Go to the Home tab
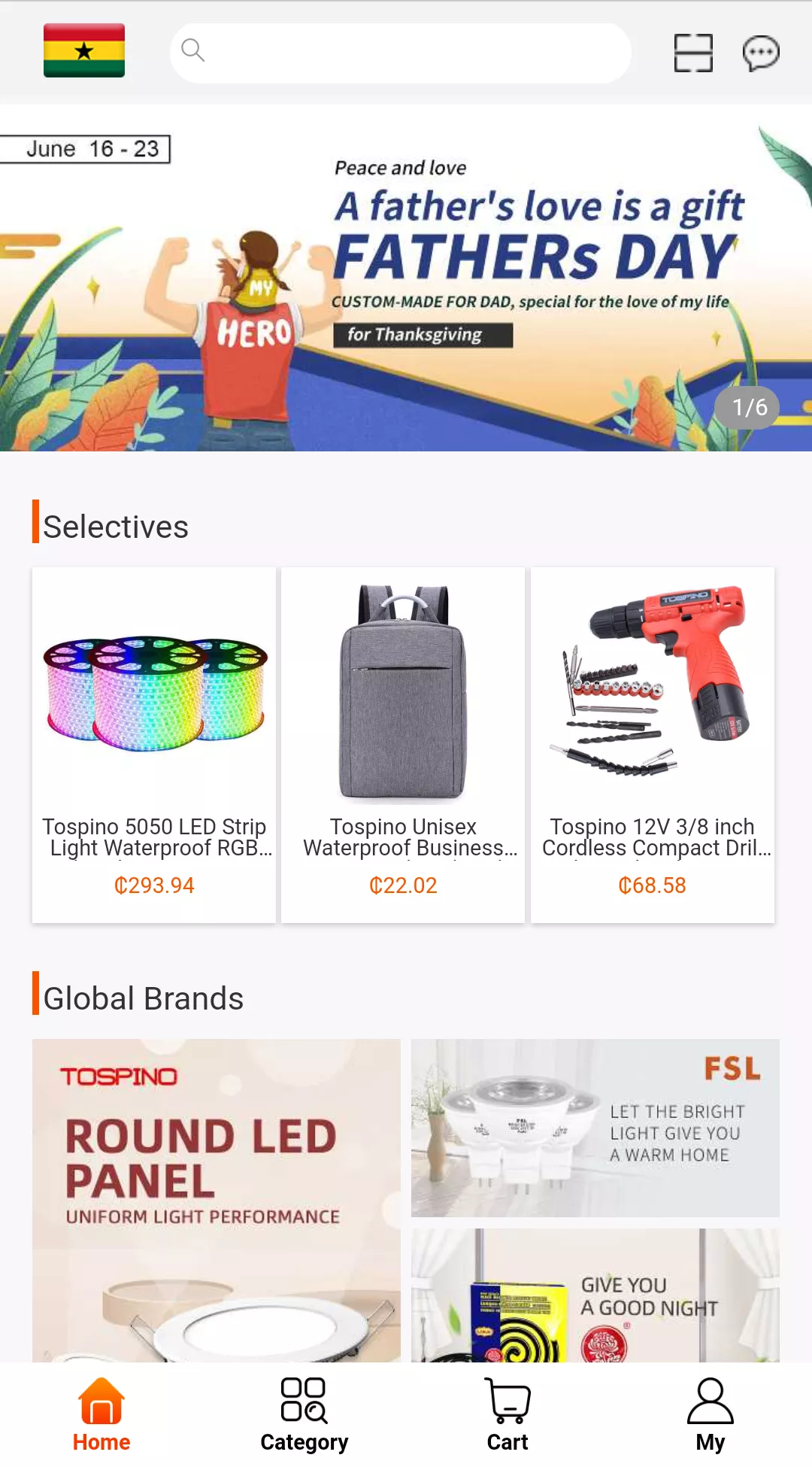 pyautogui.click(x=101, y=1414)
